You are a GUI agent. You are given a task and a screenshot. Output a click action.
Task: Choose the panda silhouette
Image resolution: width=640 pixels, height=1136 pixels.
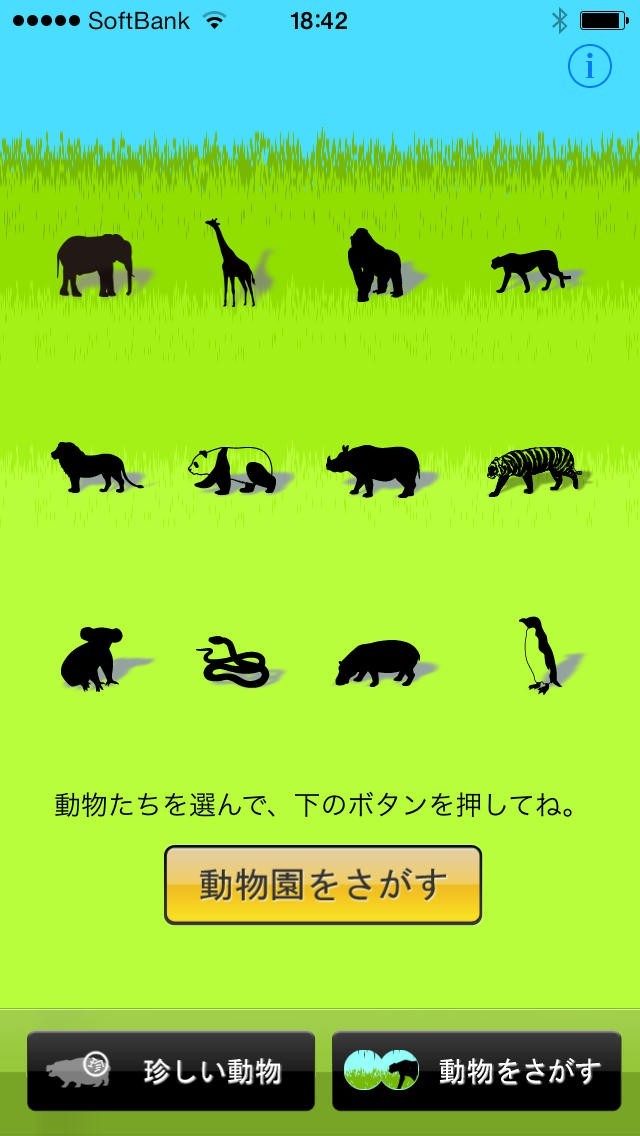(x=232, y=469)
